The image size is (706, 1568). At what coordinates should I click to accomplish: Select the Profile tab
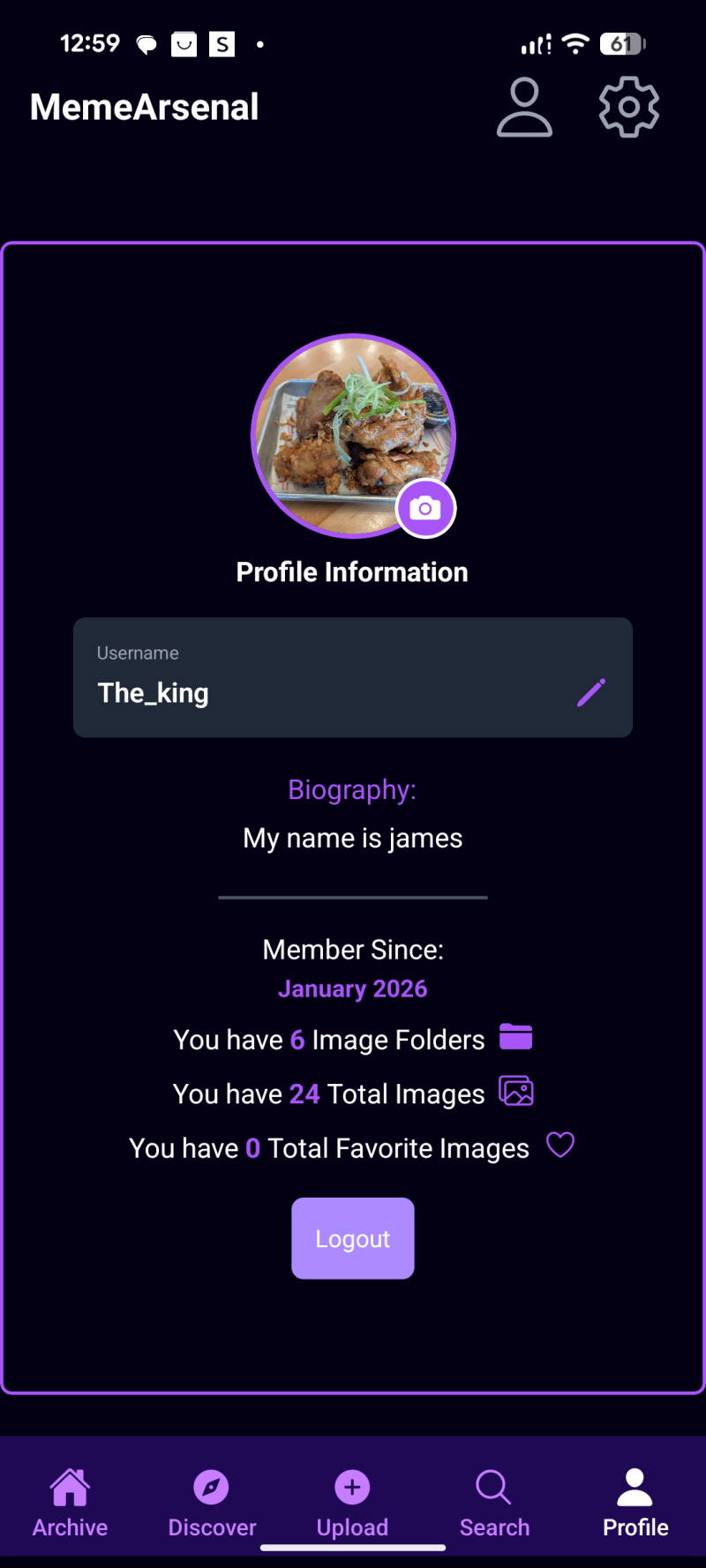tap(635, 1503)
